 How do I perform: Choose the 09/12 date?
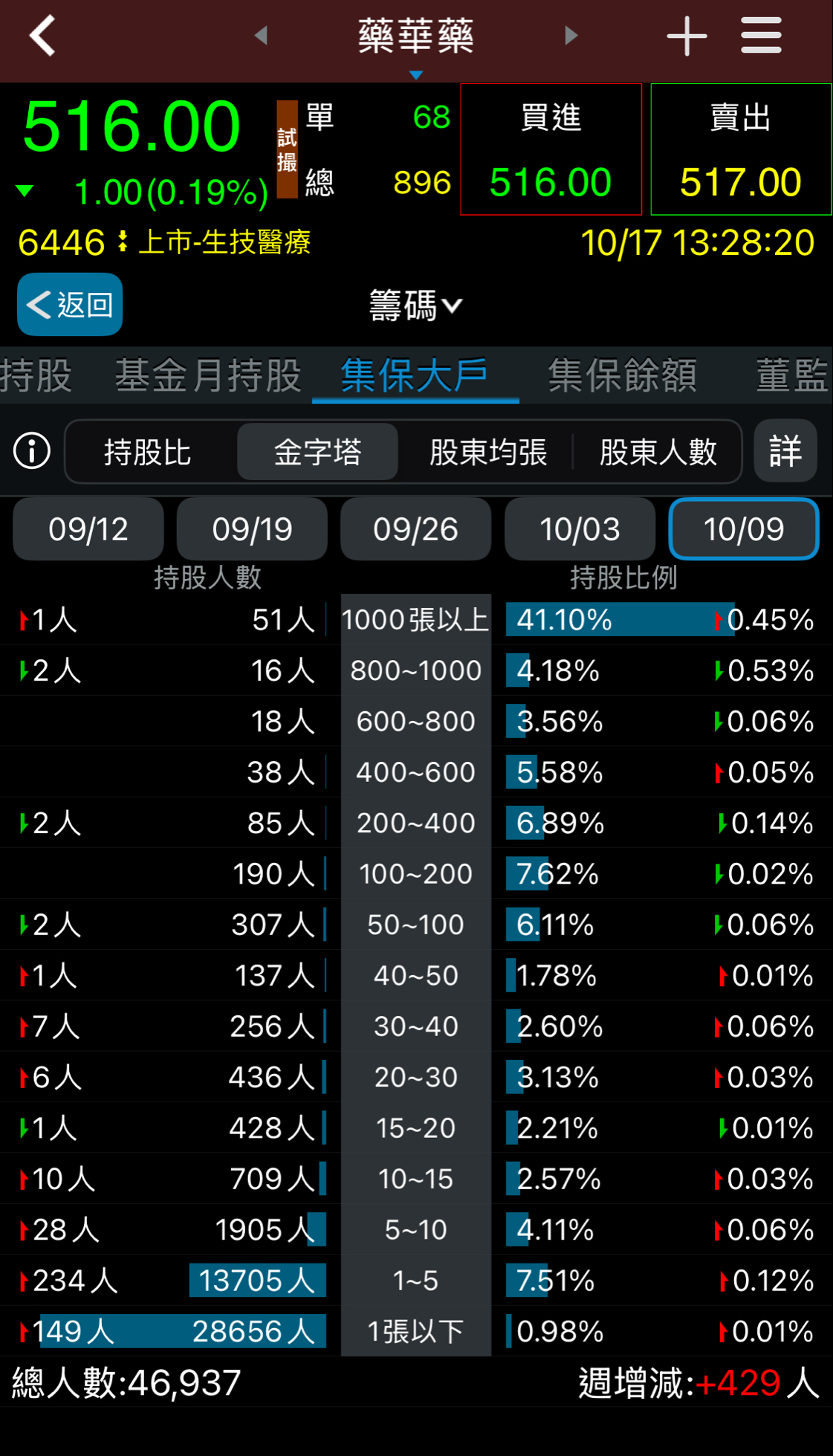pyautogui.click(x=88, y=529)
